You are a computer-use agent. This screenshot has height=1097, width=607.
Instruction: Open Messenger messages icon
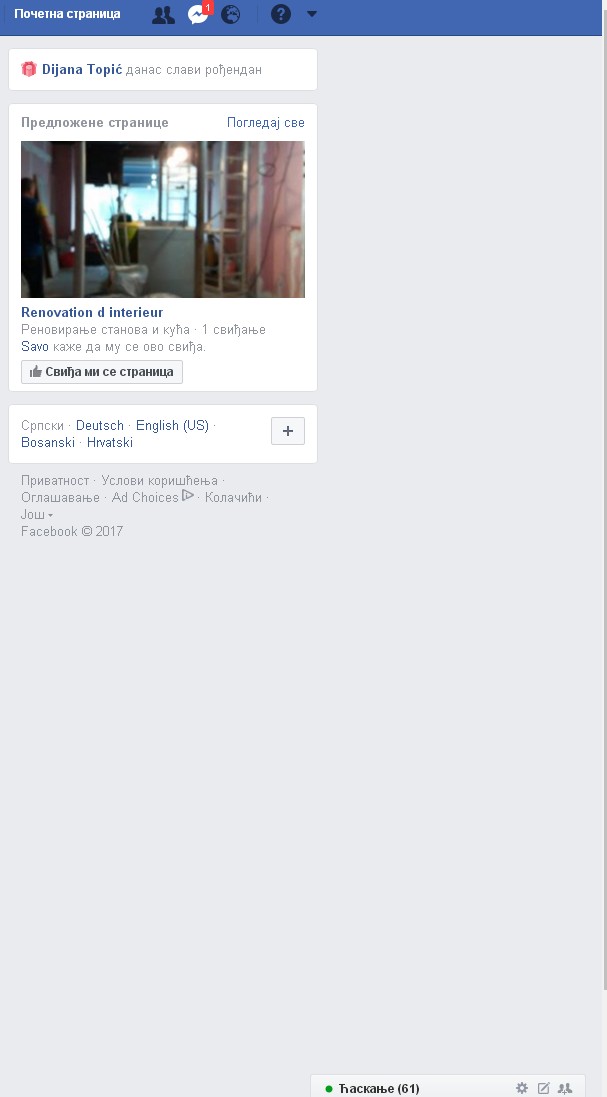click(x=198, y=15)
